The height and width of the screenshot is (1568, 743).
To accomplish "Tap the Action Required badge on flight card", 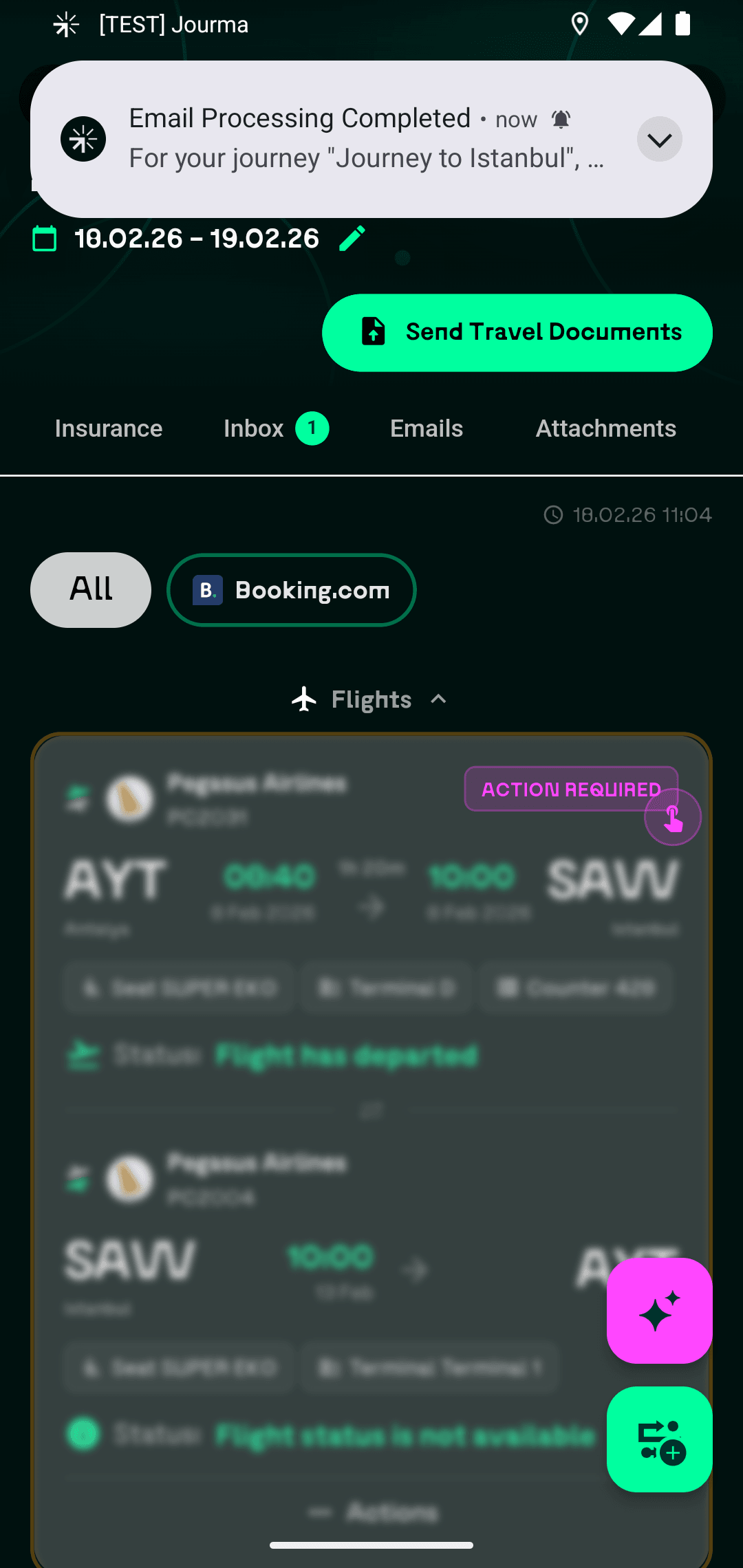I will click(571, 789).
